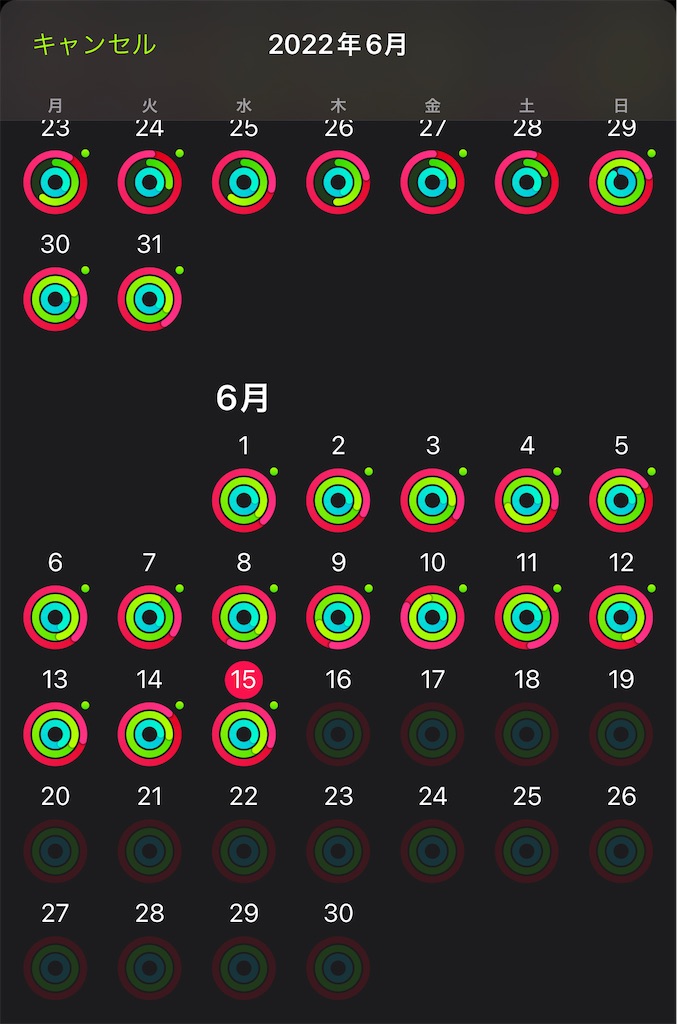View June 10 activity summary
The image size is (677, 1024).
click(432, 617)
